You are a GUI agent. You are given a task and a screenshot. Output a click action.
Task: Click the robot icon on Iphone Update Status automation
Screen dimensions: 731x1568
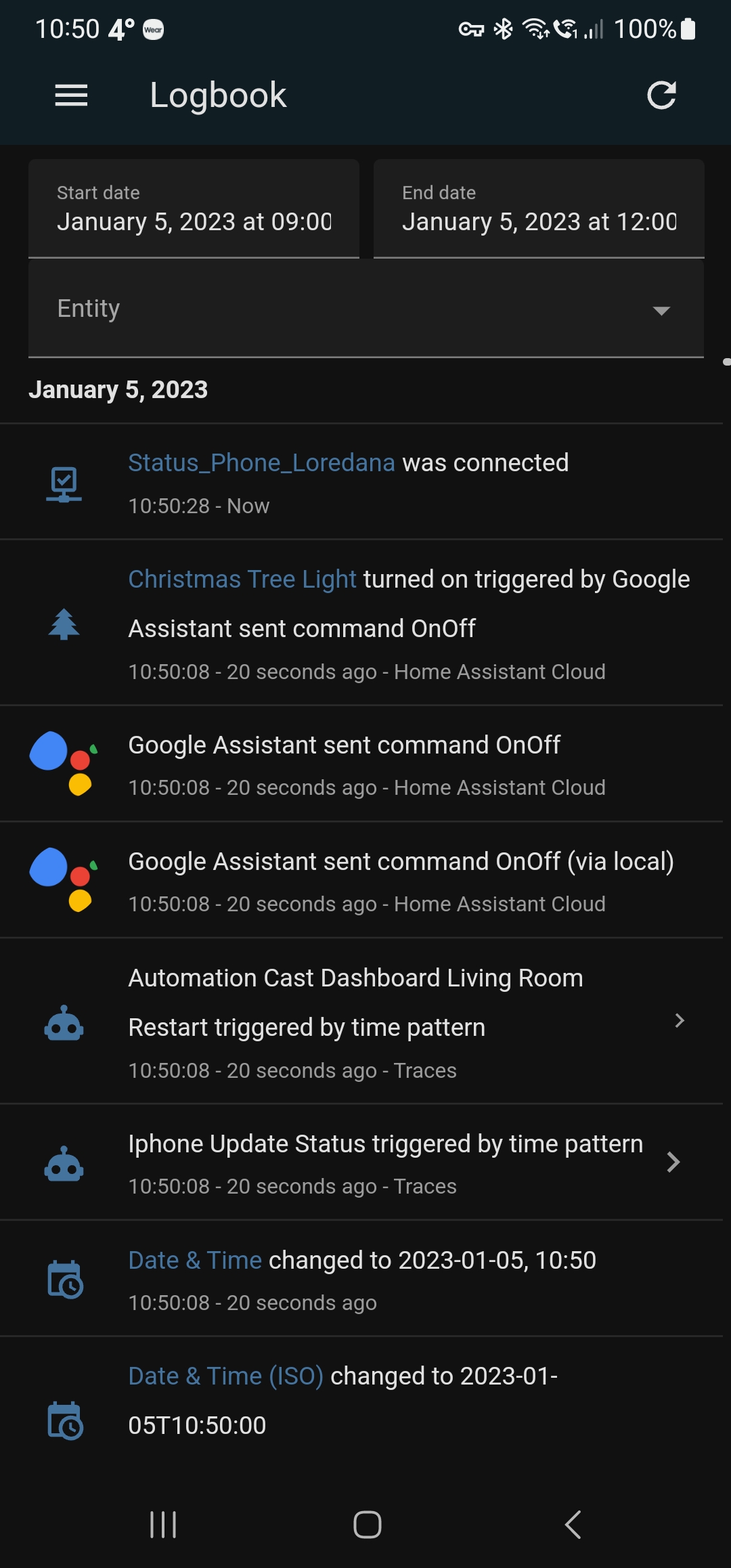tap(63, 1162)
